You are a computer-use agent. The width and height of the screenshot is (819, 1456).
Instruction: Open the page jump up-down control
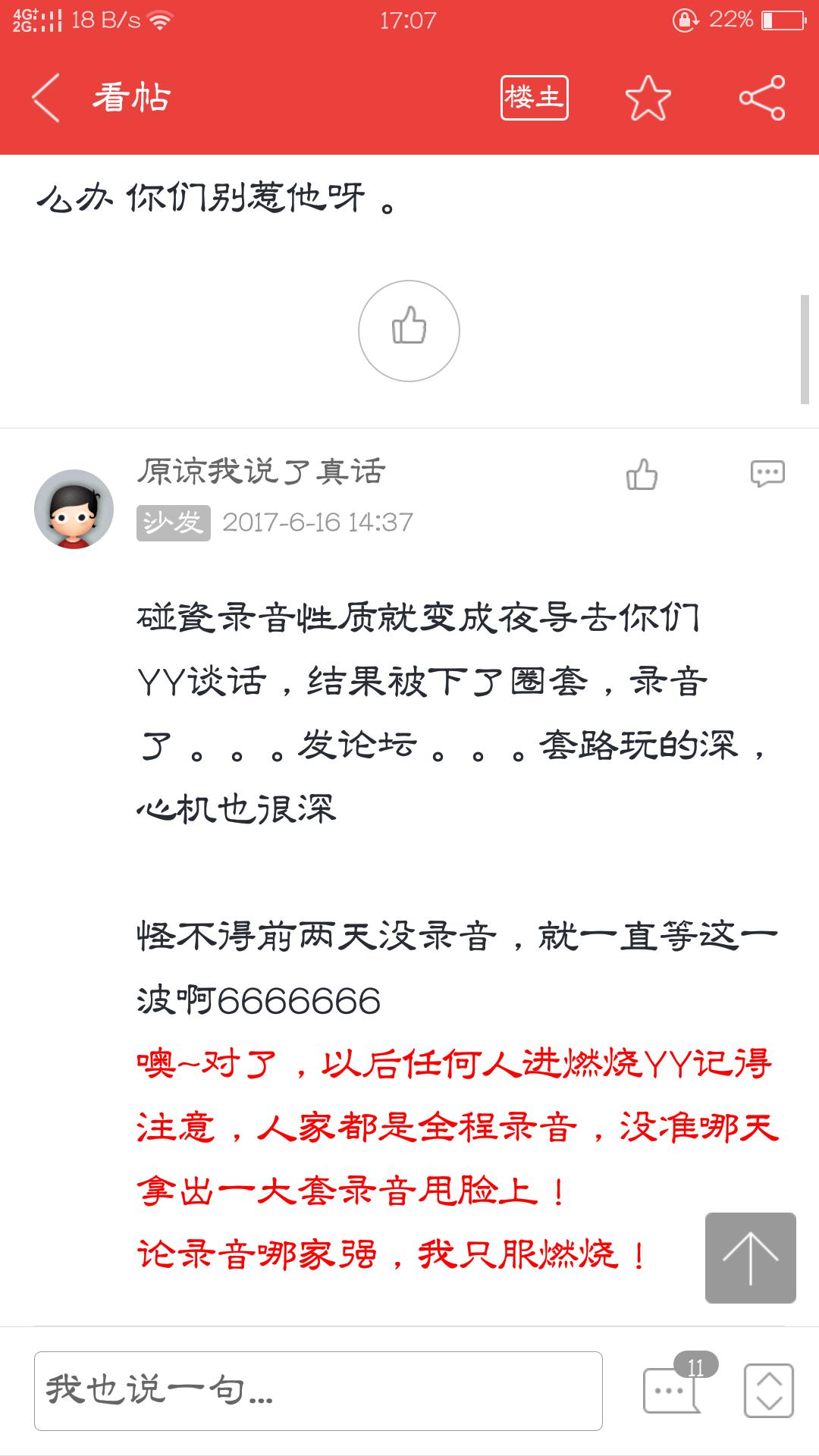pos(768,1391)
